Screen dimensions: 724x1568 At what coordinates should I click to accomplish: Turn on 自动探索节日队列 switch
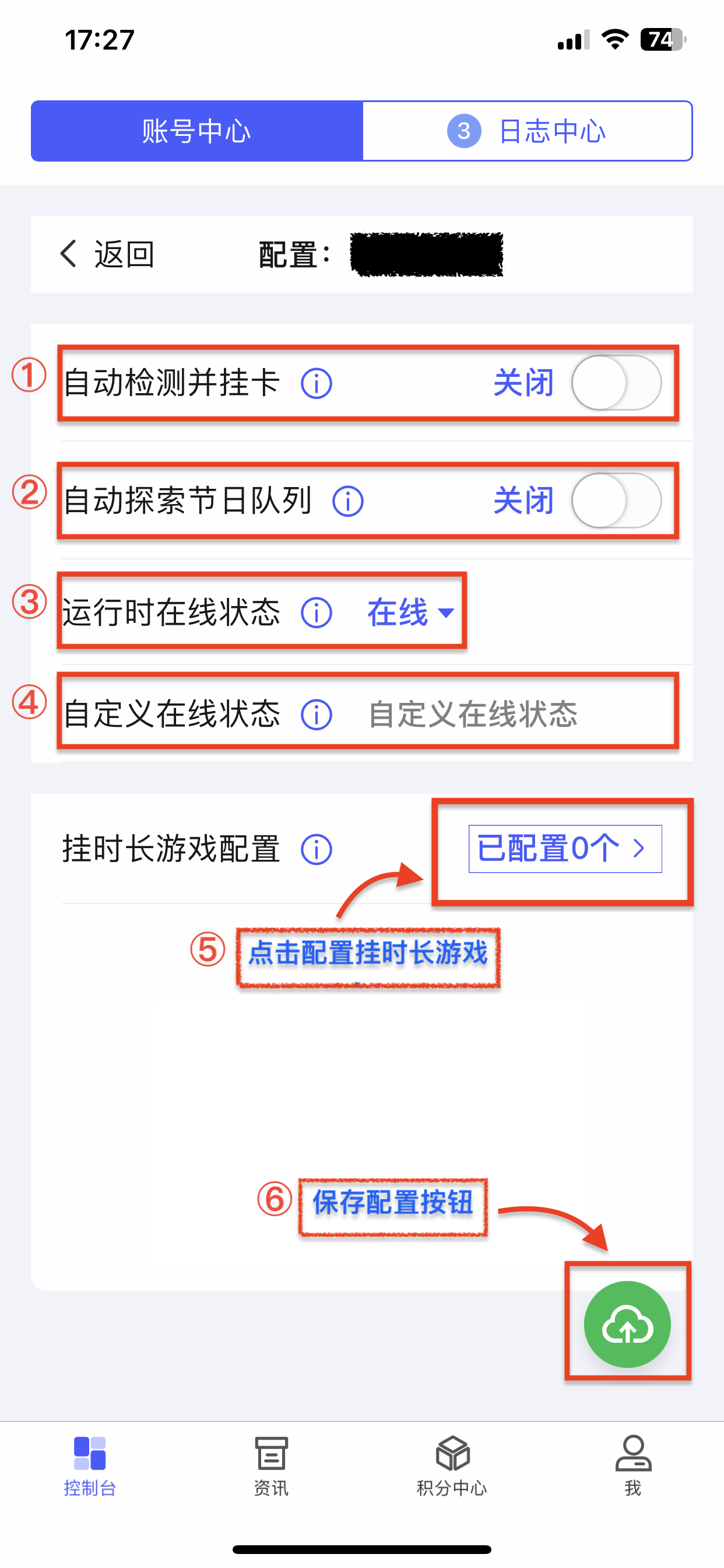pos(616,501)
